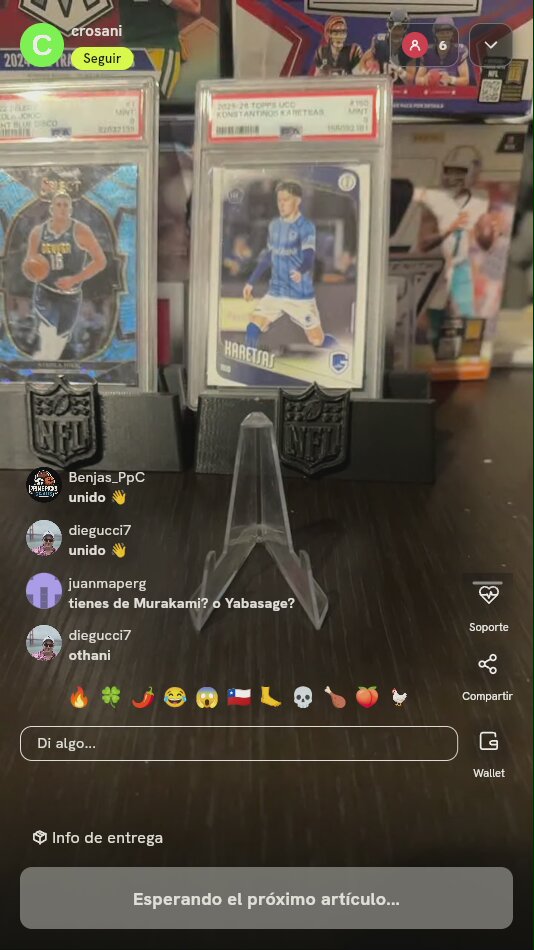
Task: Send the chili pepper emoji
Action: 143,697
